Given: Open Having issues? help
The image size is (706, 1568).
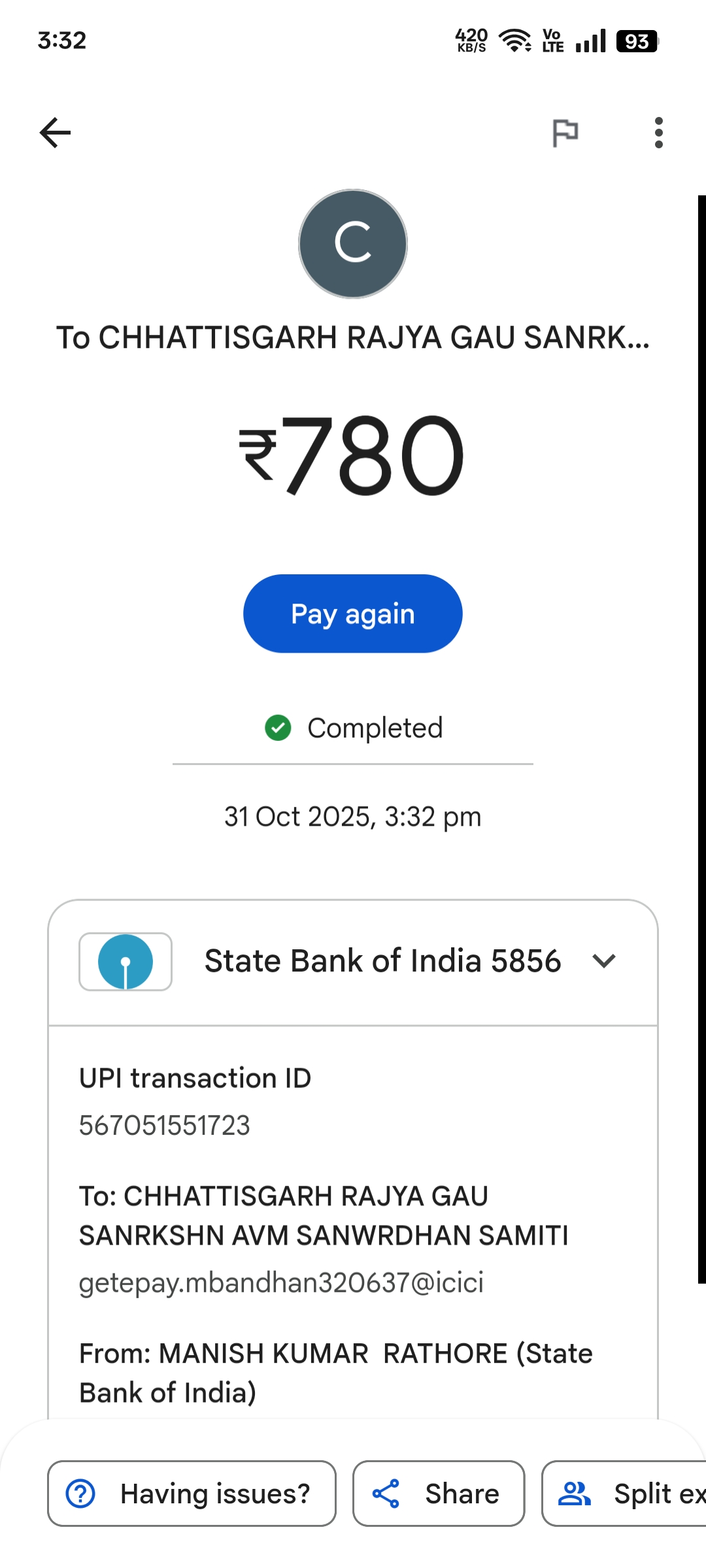Looking at the screenshot, I should (x=192, y=1494).
